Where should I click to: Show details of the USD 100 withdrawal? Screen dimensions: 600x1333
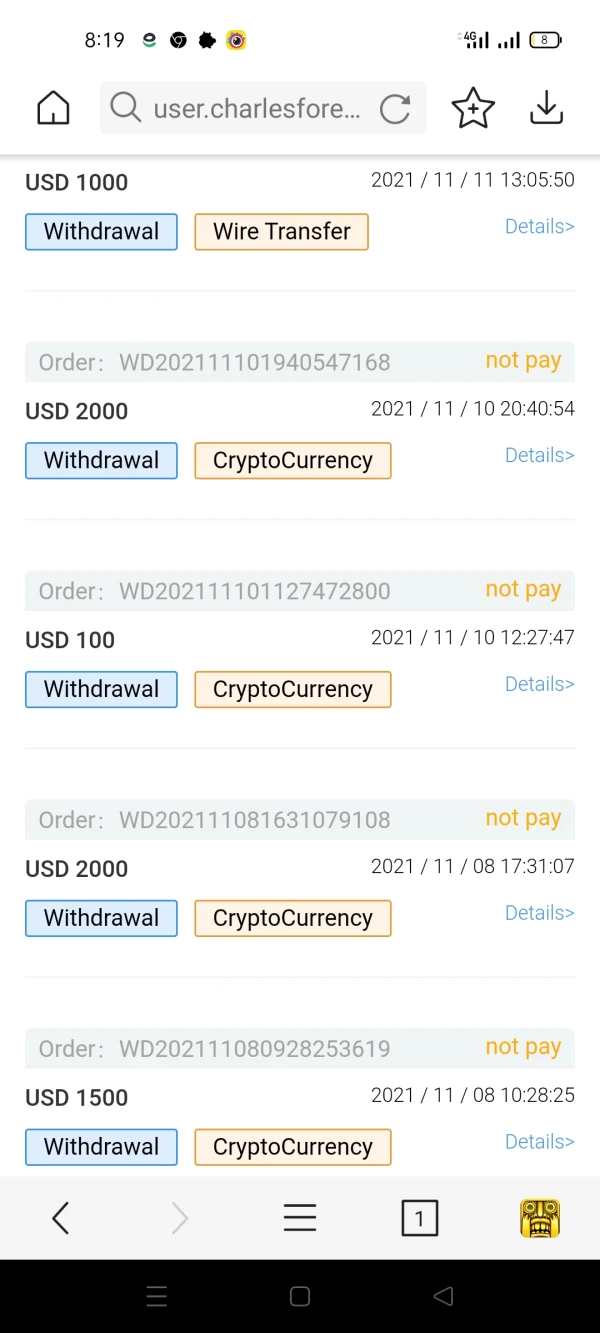tap(539, 685)
